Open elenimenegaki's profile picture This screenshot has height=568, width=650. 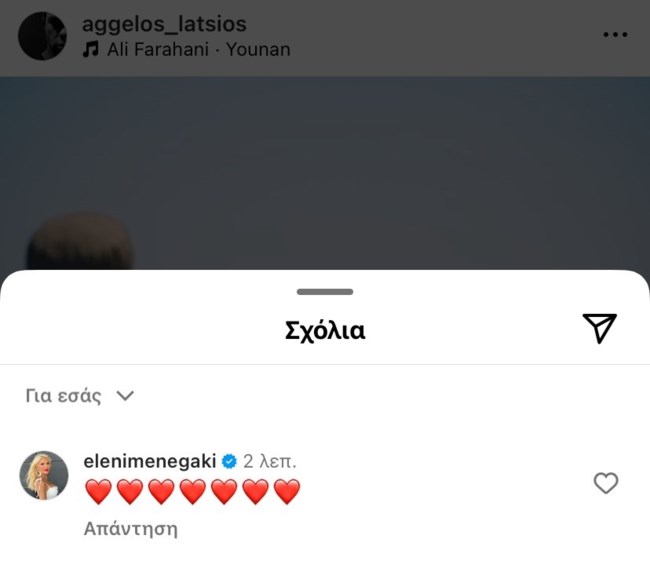click(44, 475)
